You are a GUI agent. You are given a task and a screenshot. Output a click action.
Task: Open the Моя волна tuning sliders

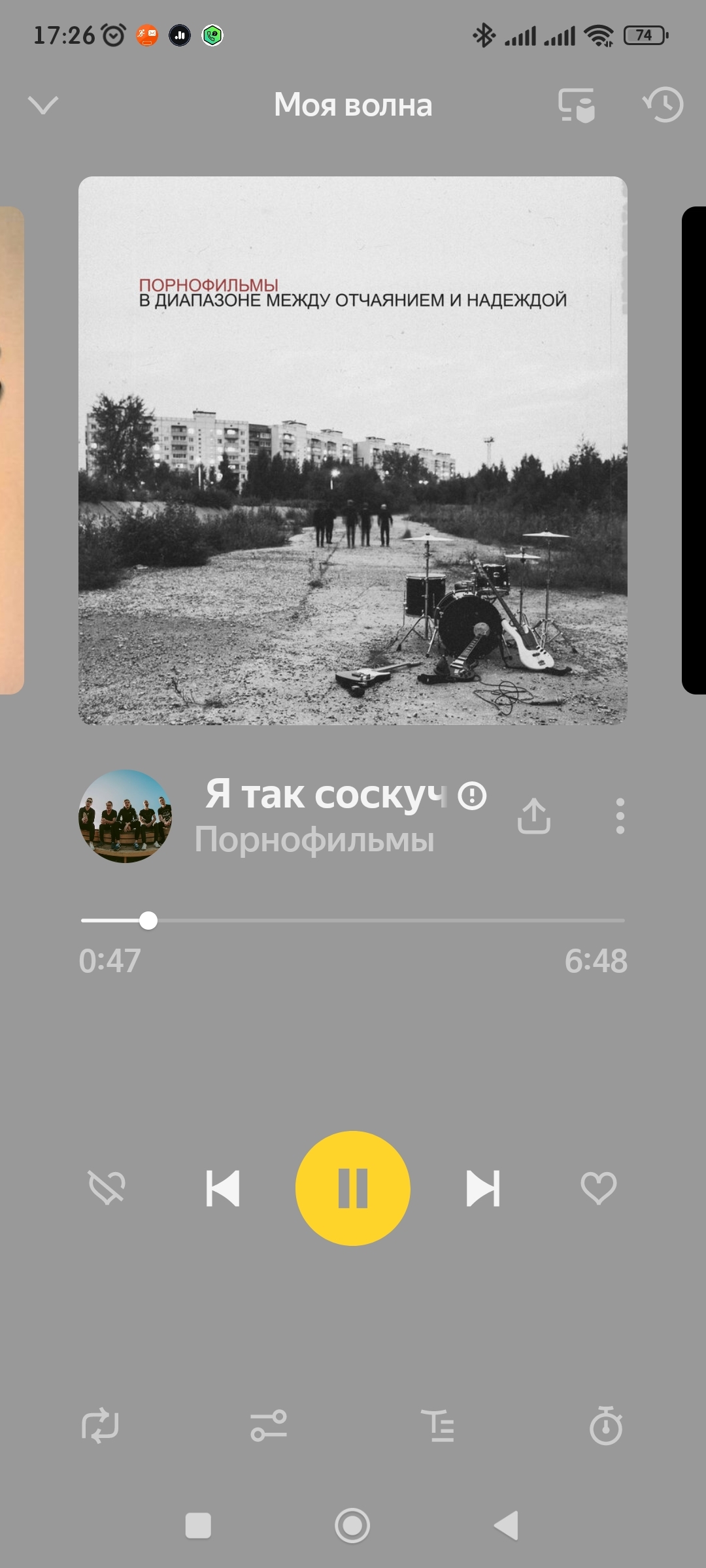[269, 1426]
